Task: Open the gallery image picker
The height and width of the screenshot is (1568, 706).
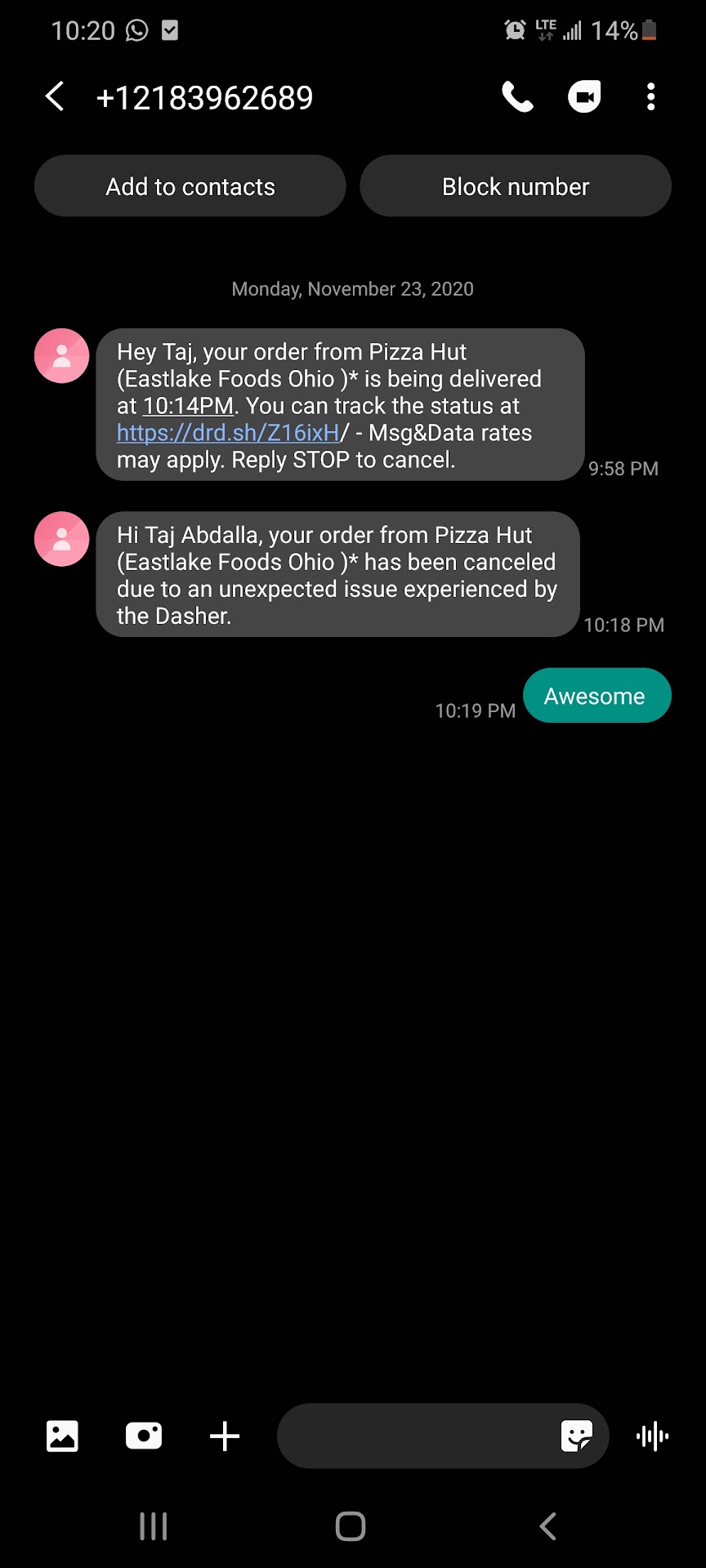Action: [62, 1436]
